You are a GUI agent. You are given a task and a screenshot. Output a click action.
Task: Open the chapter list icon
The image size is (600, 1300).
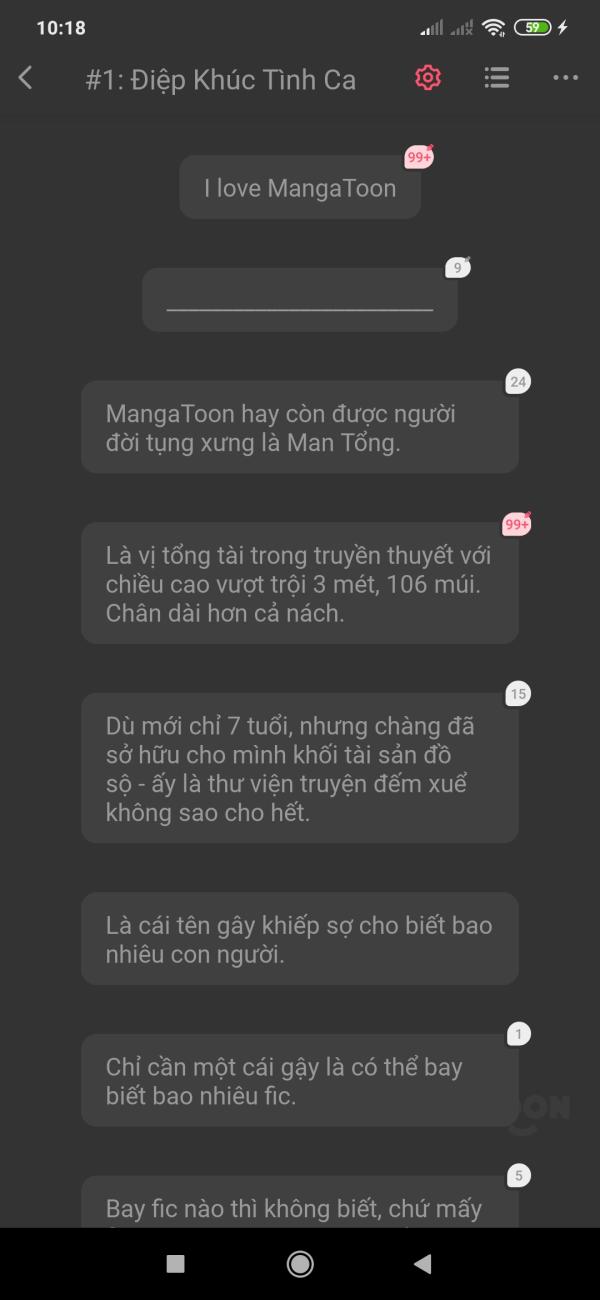click(496, 78)
